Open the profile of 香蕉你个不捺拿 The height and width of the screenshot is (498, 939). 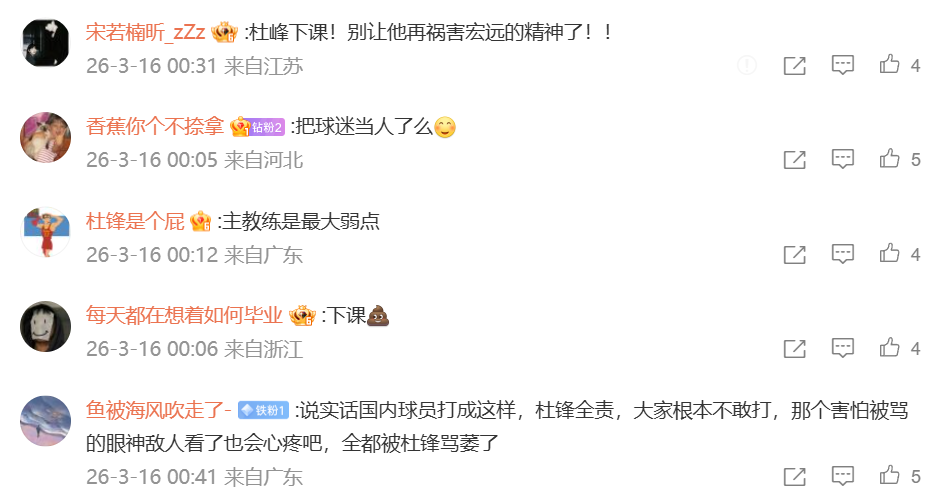tap(154, 127)
